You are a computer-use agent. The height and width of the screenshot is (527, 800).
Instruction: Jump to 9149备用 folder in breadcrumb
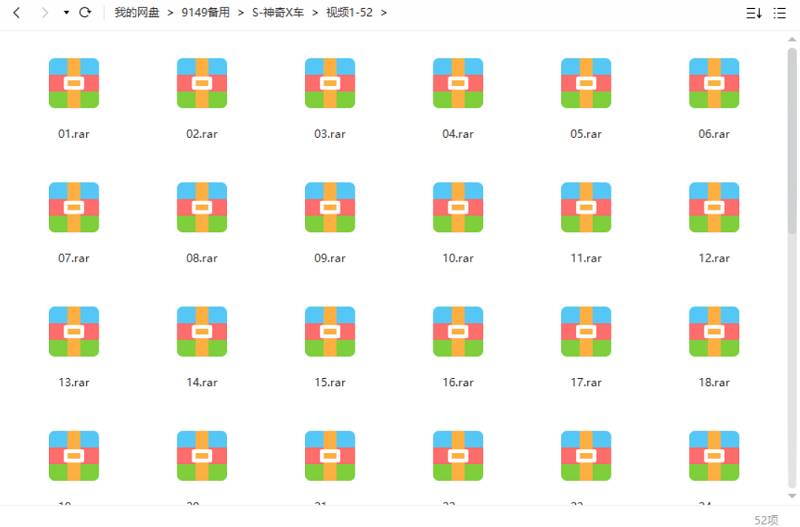pos(205,13)
